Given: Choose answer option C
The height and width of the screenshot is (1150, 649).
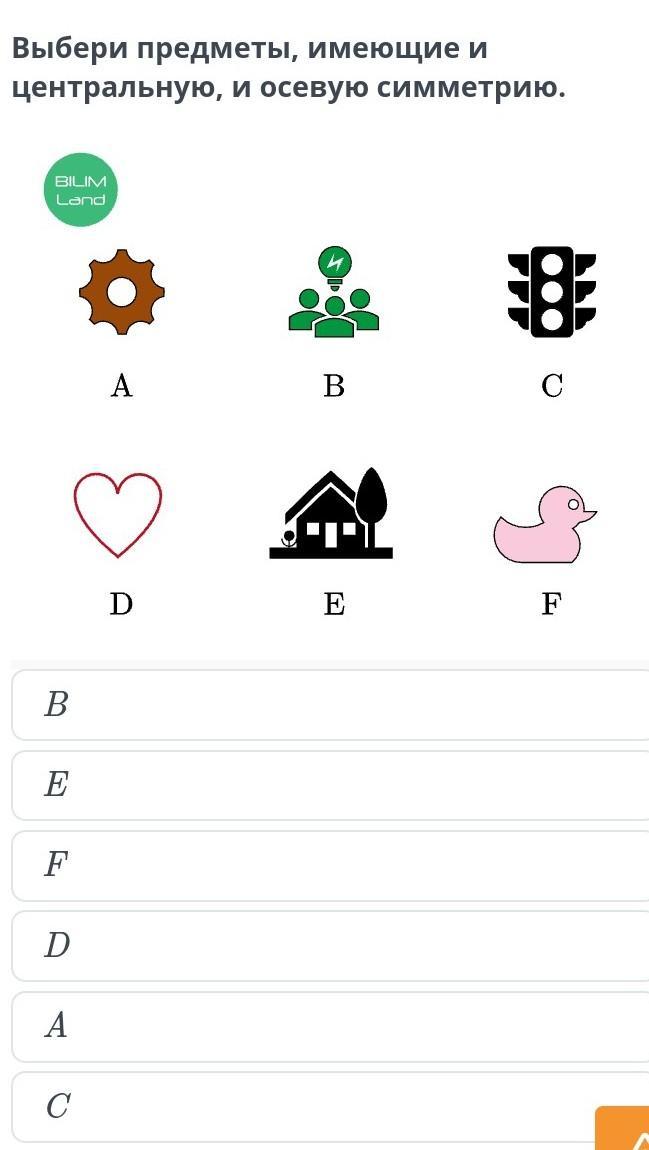Looking at the screenshot, I should (x=300, y=1106).
